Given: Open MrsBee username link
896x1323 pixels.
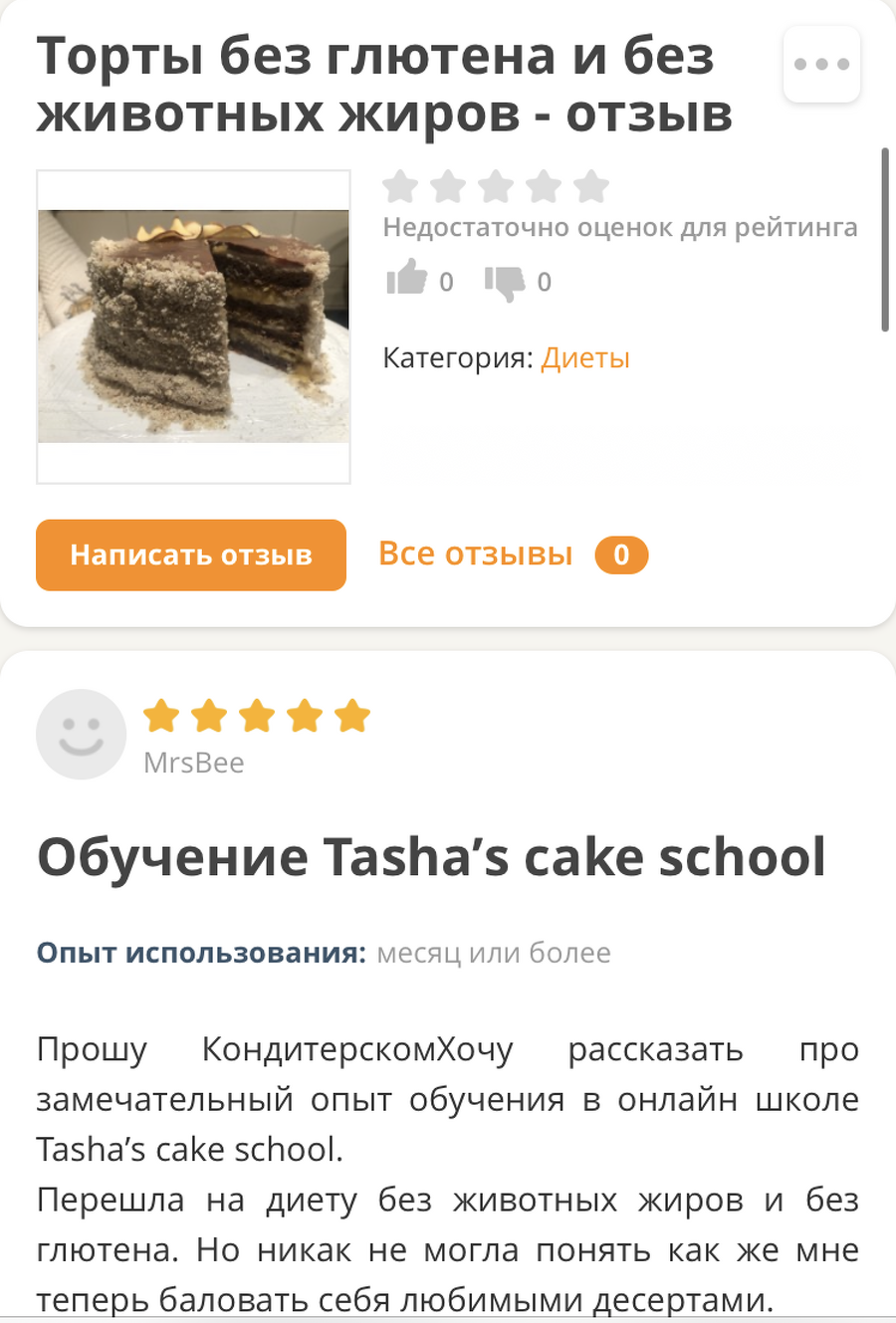Looking at the screenshot, I should pos(194,763).
